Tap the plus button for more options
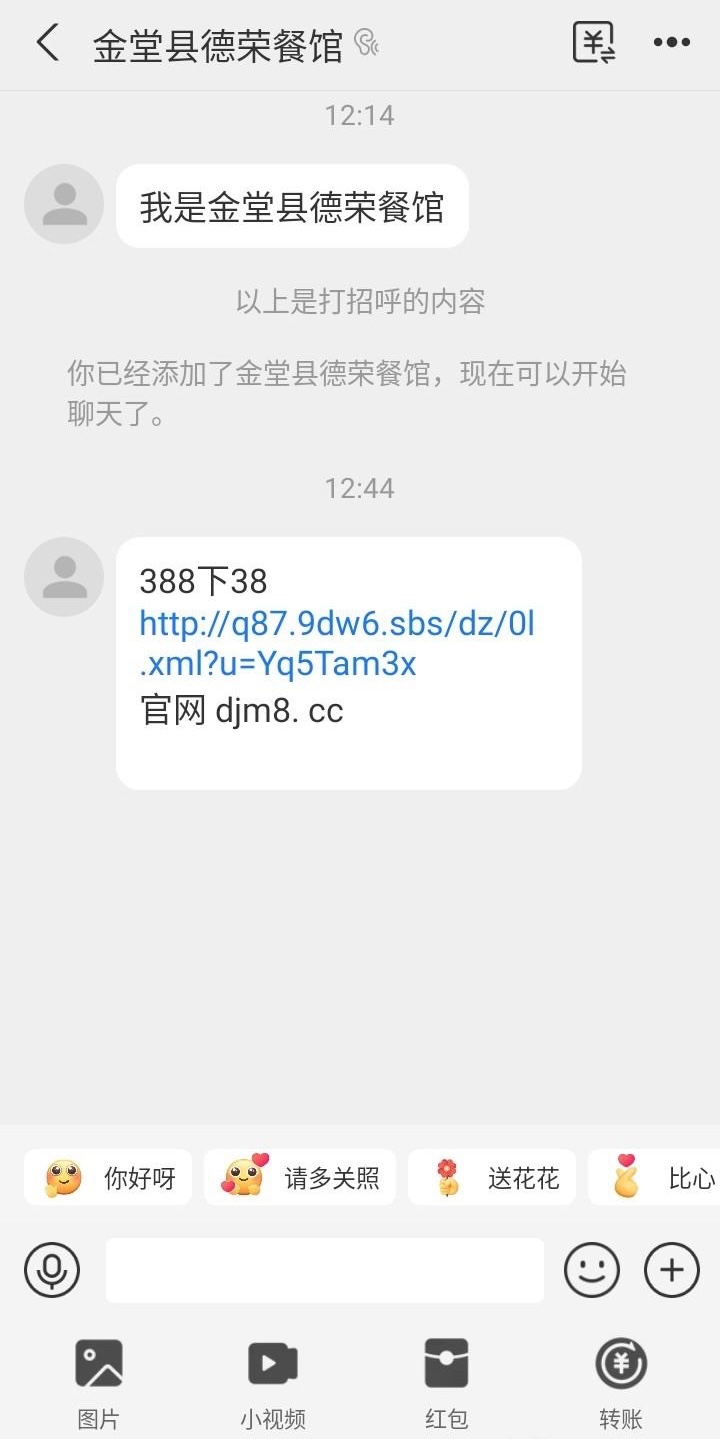This screenshot has height=1439, width=720. 671,1270
